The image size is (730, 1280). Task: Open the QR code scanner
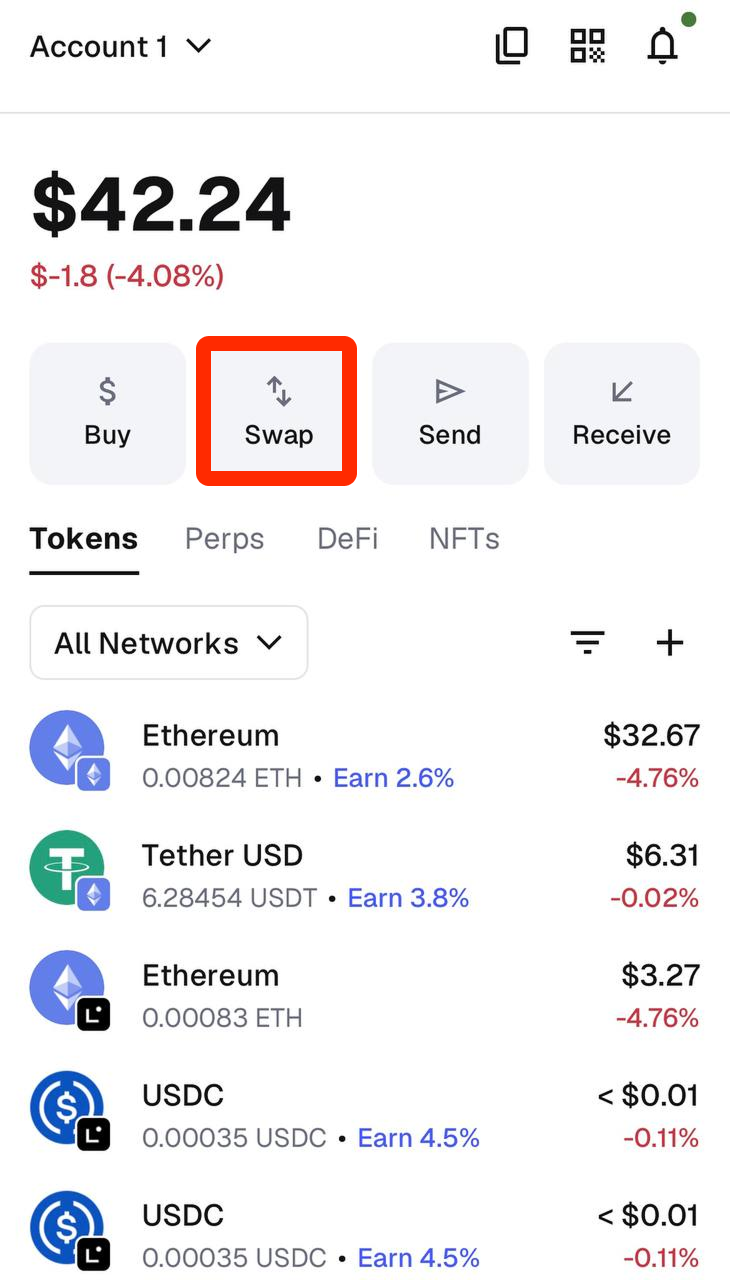[x=587, y=46]
